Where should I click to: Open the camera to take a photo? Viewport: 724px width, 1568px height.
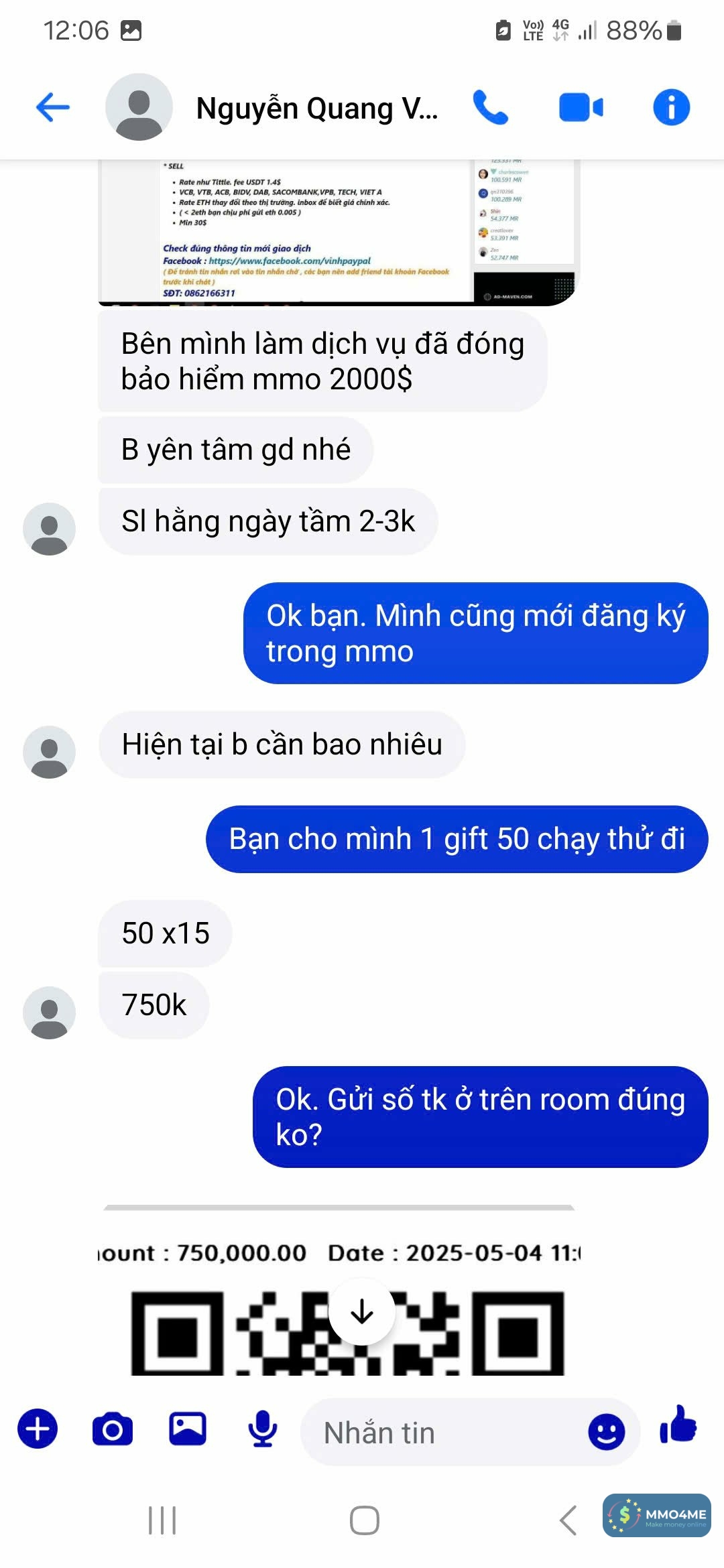[x=112, y=1429]
